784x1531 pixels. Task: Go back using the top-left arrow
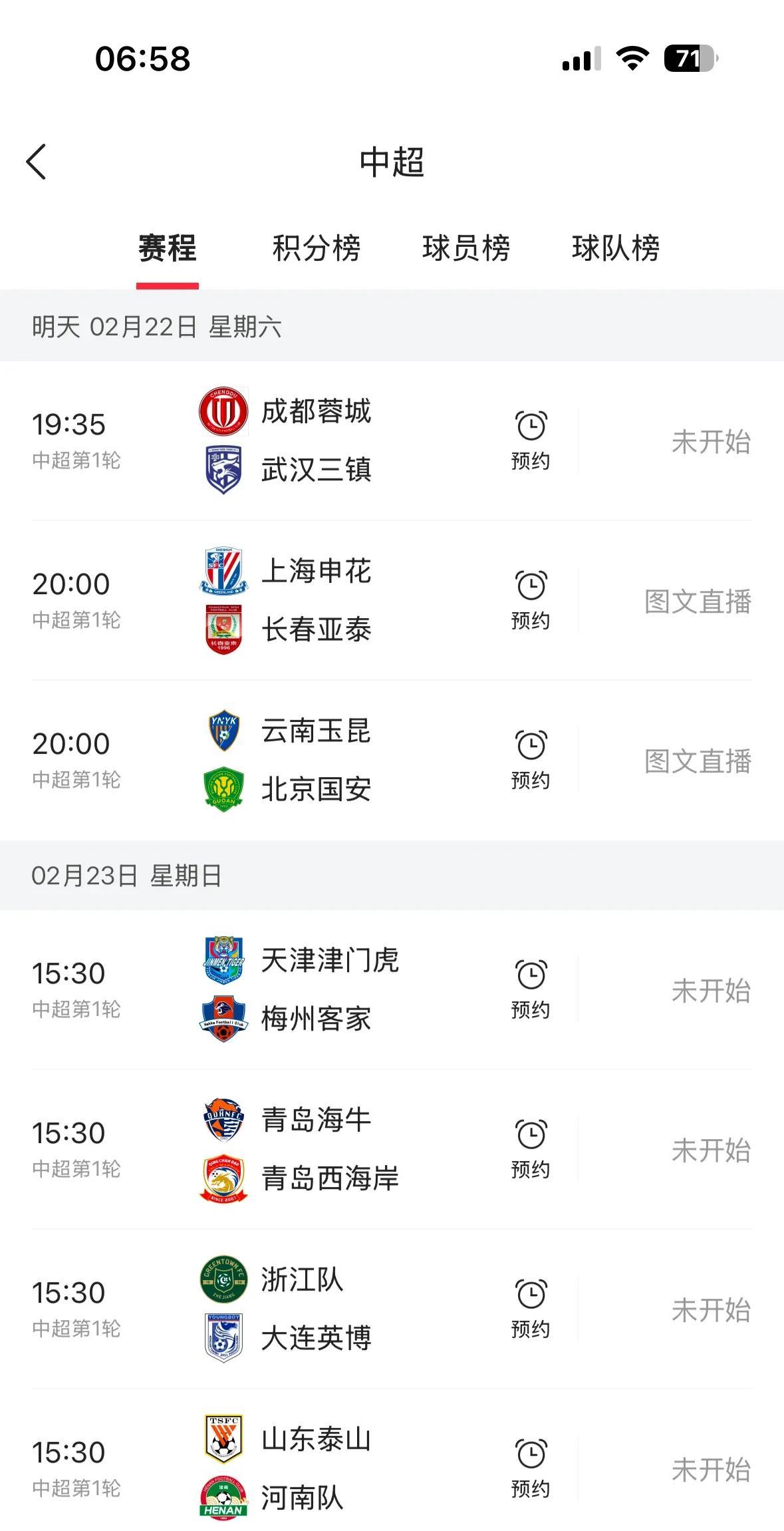pos(37,162)
